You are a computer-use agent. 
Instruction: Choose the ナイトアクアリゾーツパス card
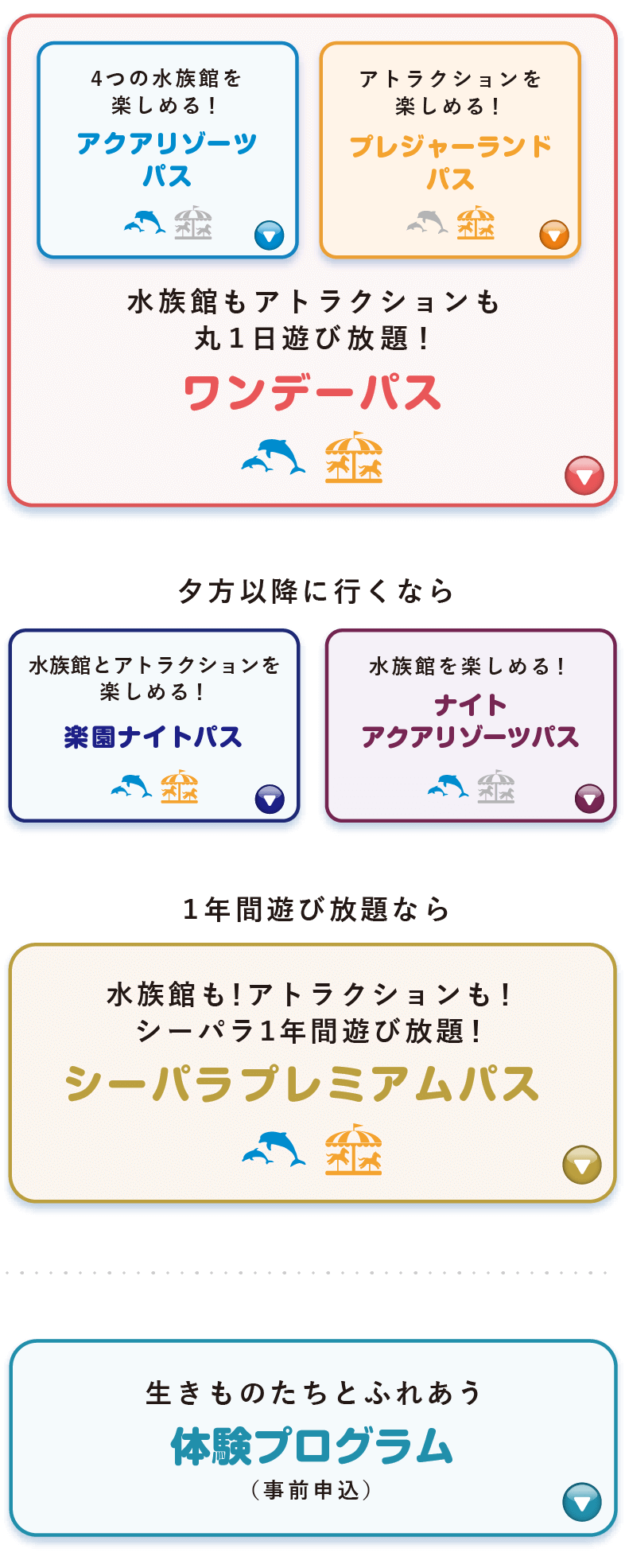coord(469,726)
